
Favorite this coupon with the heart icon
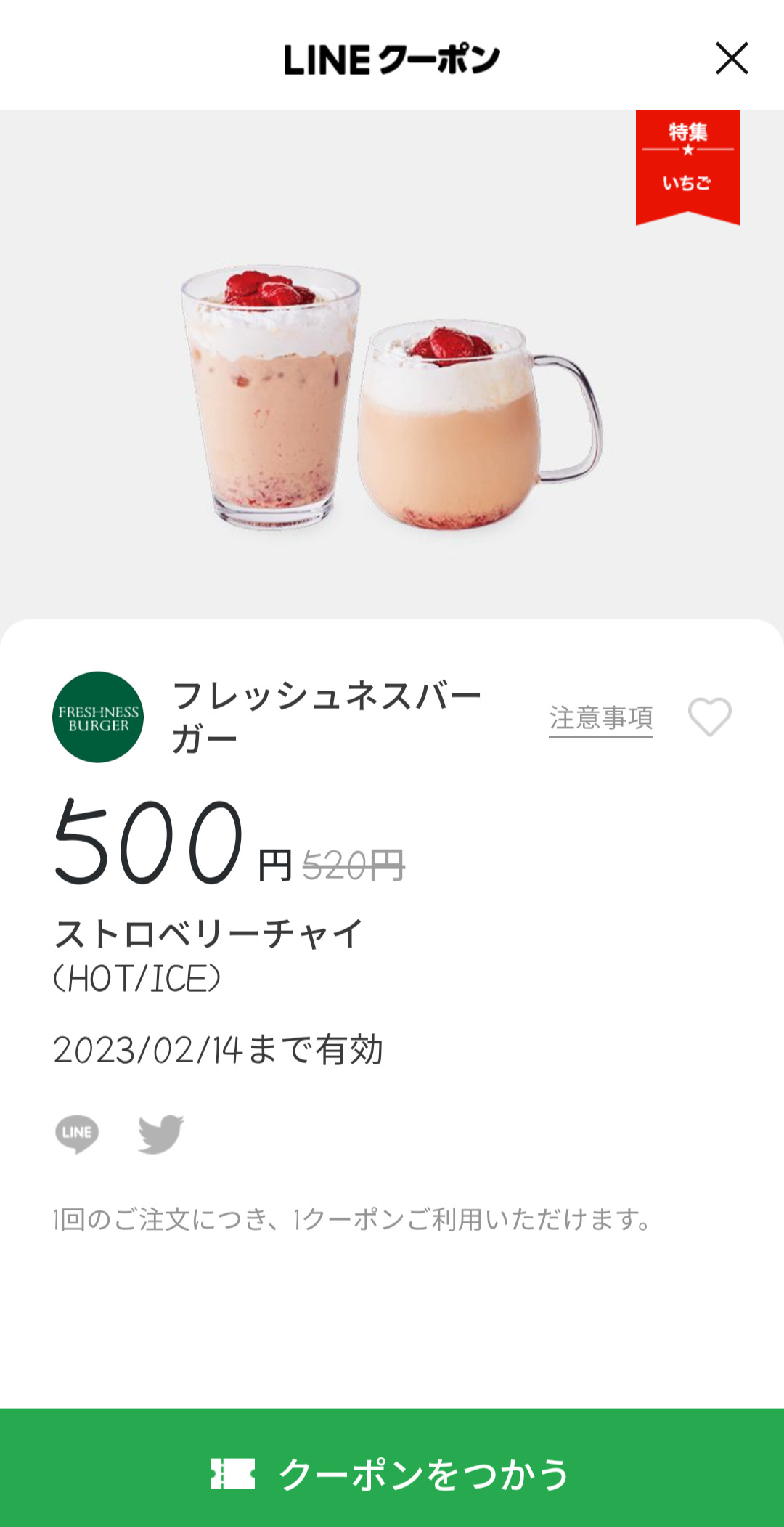710,717
